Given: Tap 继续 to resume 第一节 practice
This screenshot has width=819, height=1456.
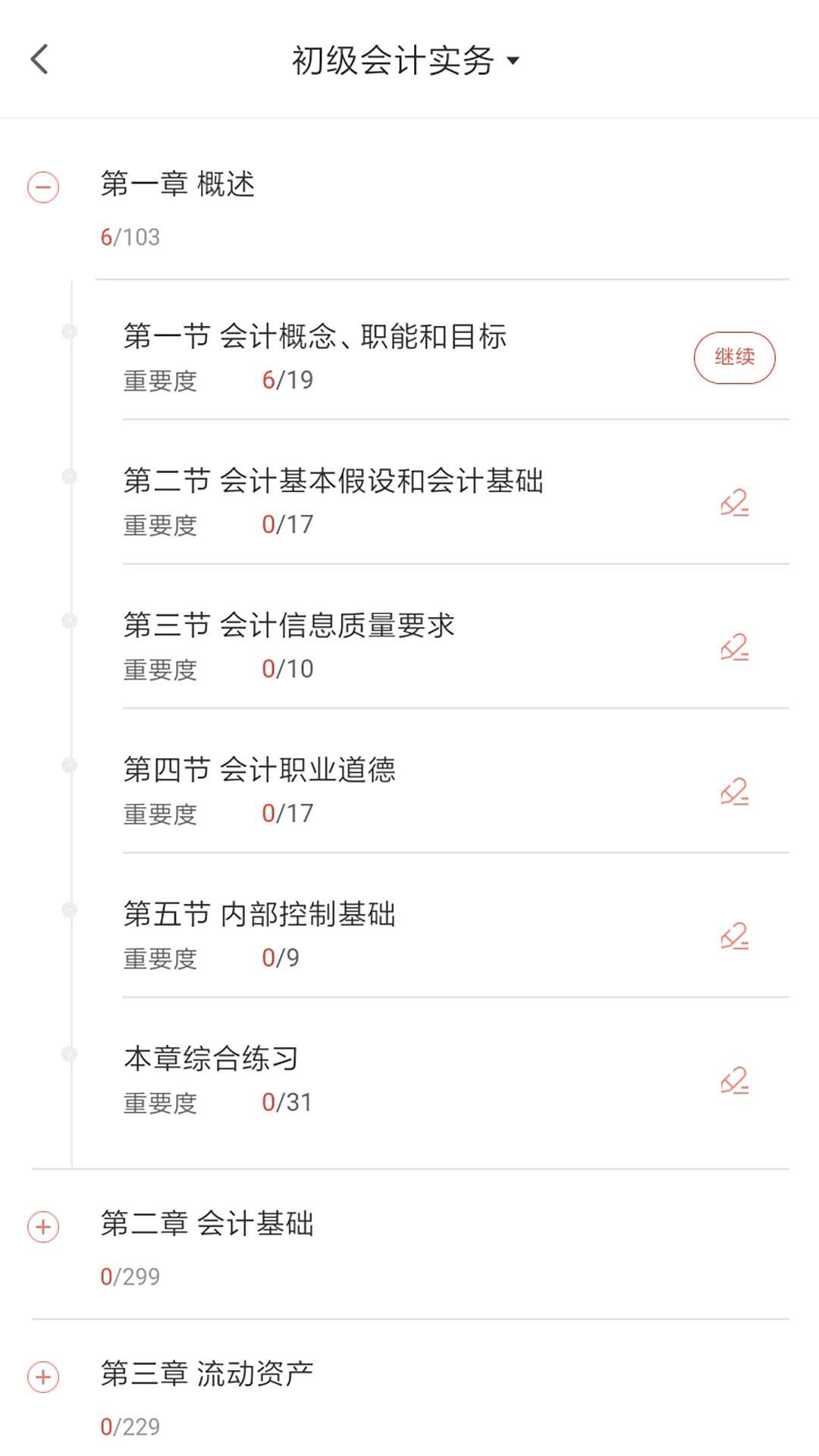Looking at the screenshot, I should pos(734,357).
